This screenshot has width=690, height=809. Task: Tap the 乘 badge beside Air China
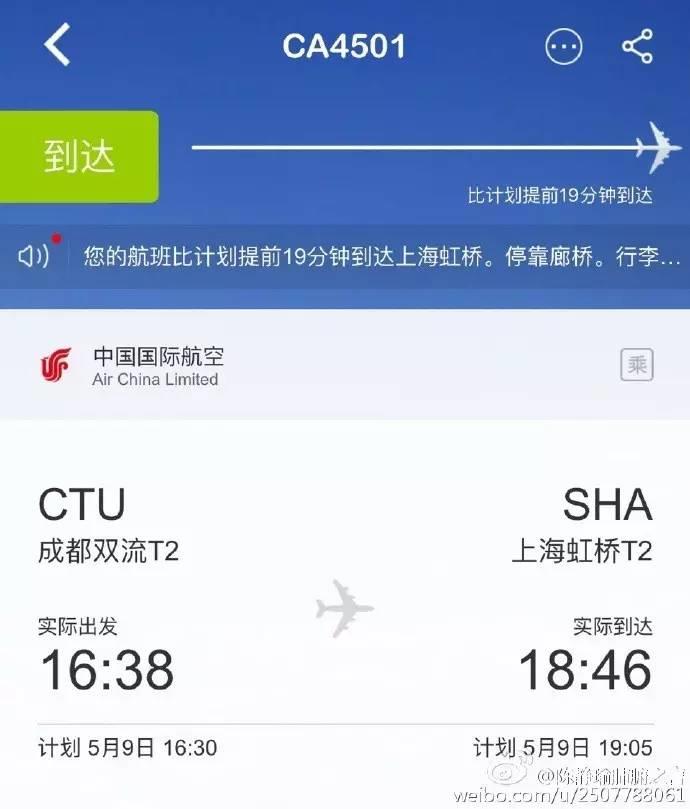tap(636, 365)
